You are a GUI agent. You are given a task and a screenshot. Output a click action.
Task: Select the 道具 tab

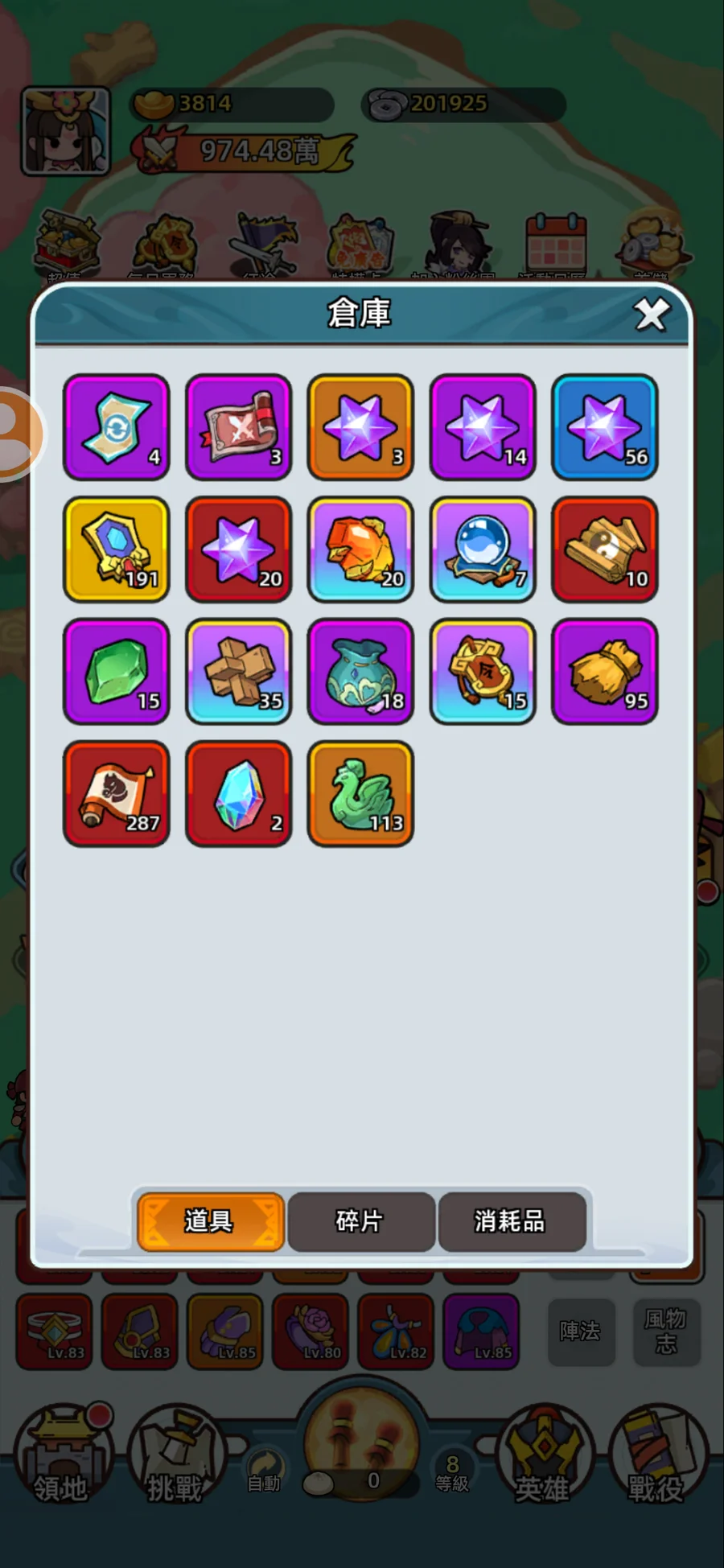click(x=210, y=1221)
